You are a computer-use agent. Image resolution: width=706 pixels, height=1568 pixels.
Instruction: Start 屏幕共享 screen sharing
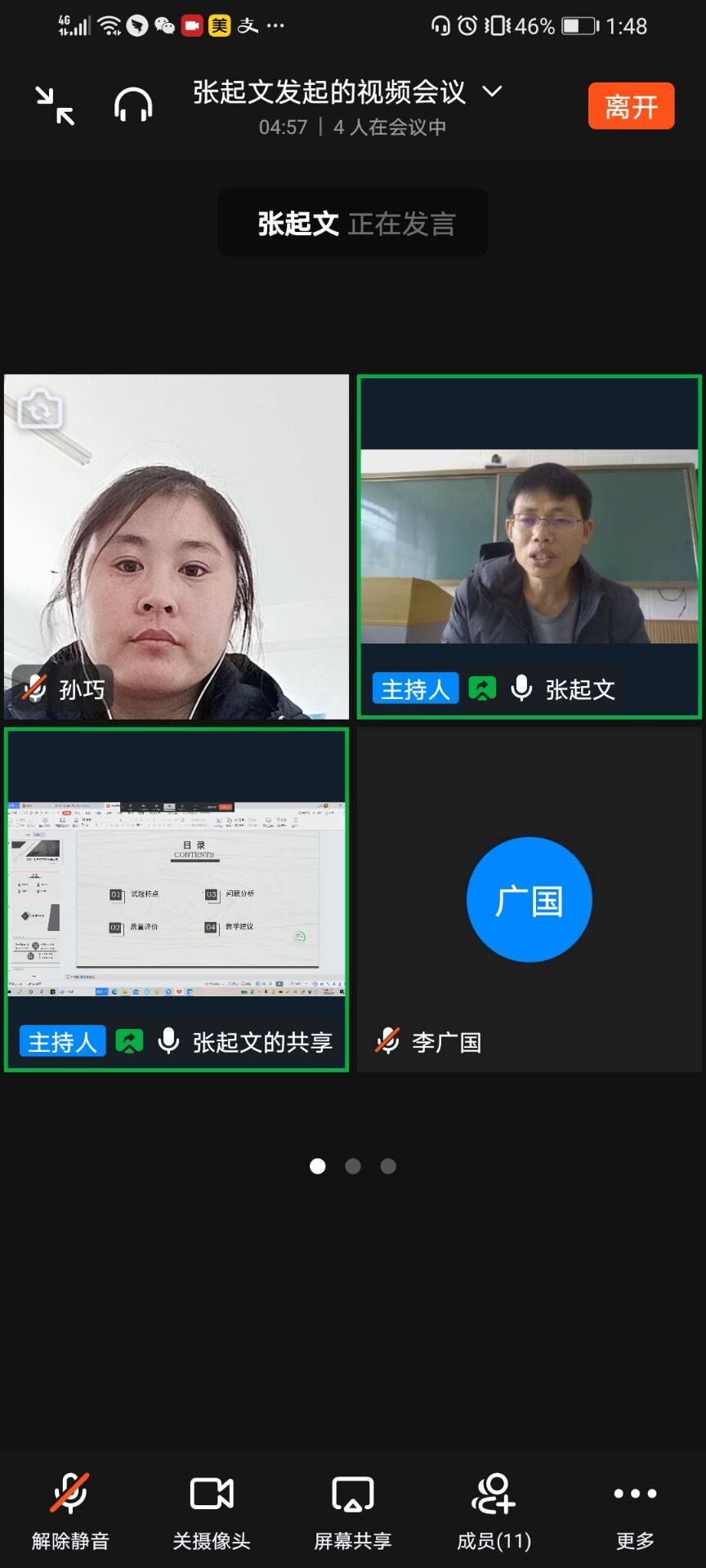353,1509
